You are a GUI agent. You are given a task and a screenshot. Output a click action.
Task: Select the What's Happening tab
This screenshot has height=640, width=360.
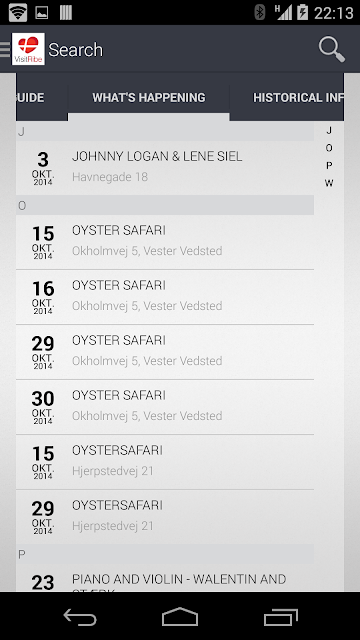point(149,98)
